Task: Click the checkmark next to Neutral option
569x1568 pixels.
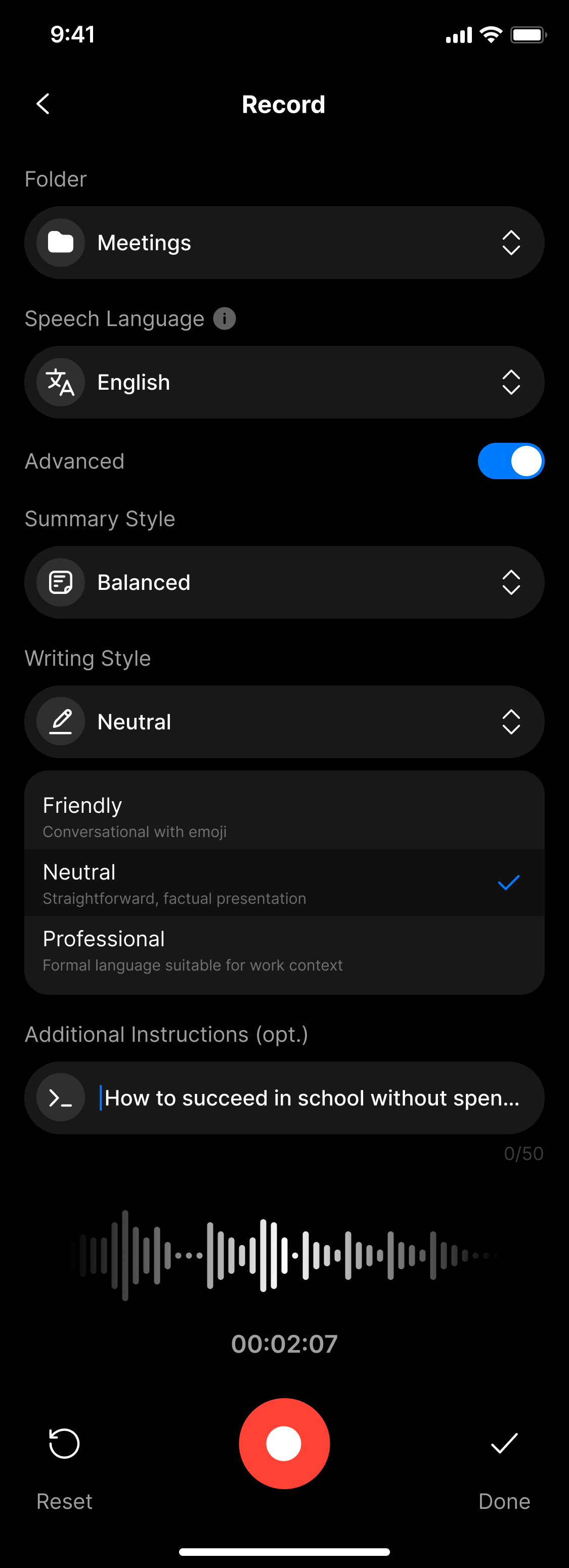Action: [507, 883]
